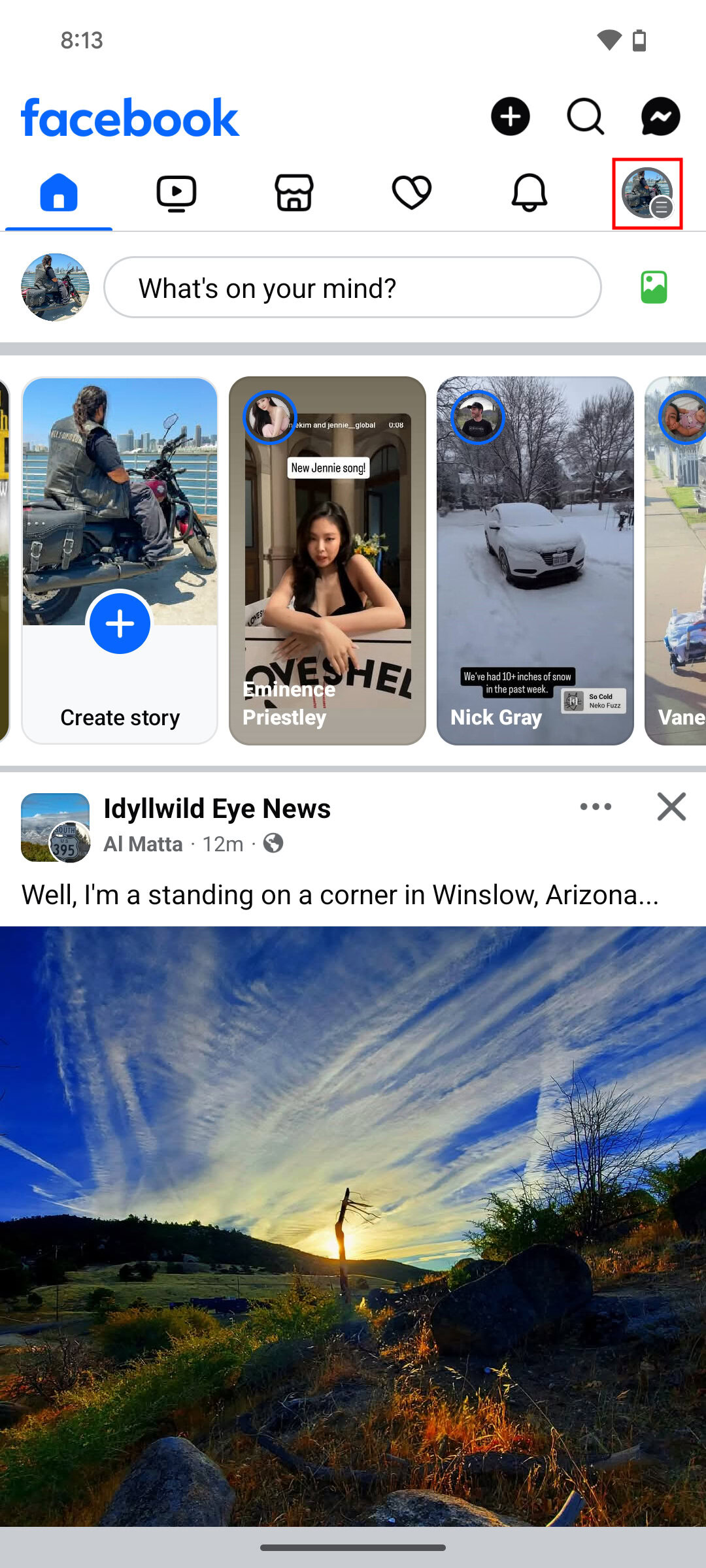Watch Nick Gray's story
This screenshot has width=706, height=1568.
(x=535, y=561)
